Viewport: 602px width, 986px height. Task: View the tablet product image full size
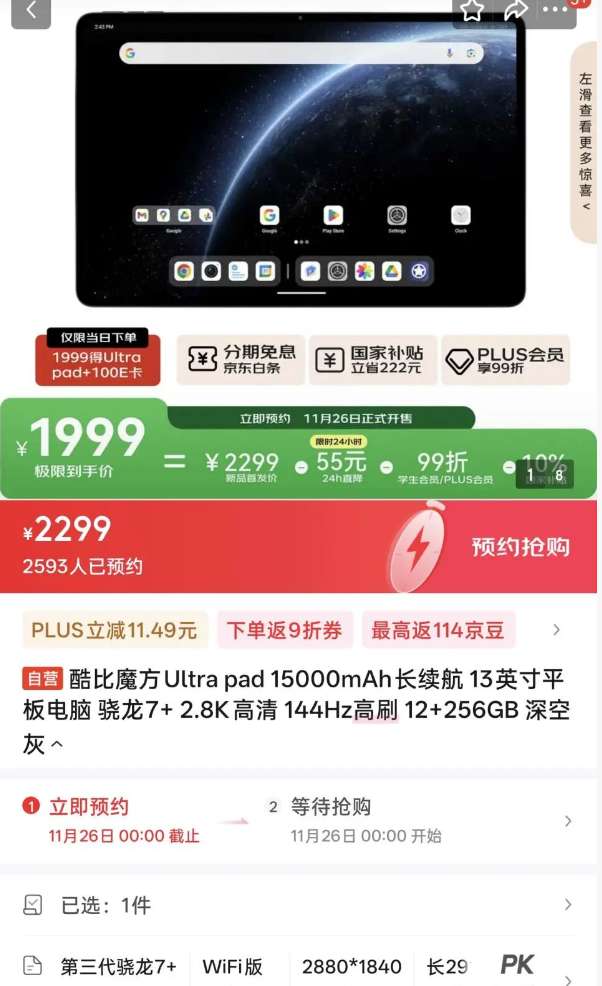coord(300,160)
